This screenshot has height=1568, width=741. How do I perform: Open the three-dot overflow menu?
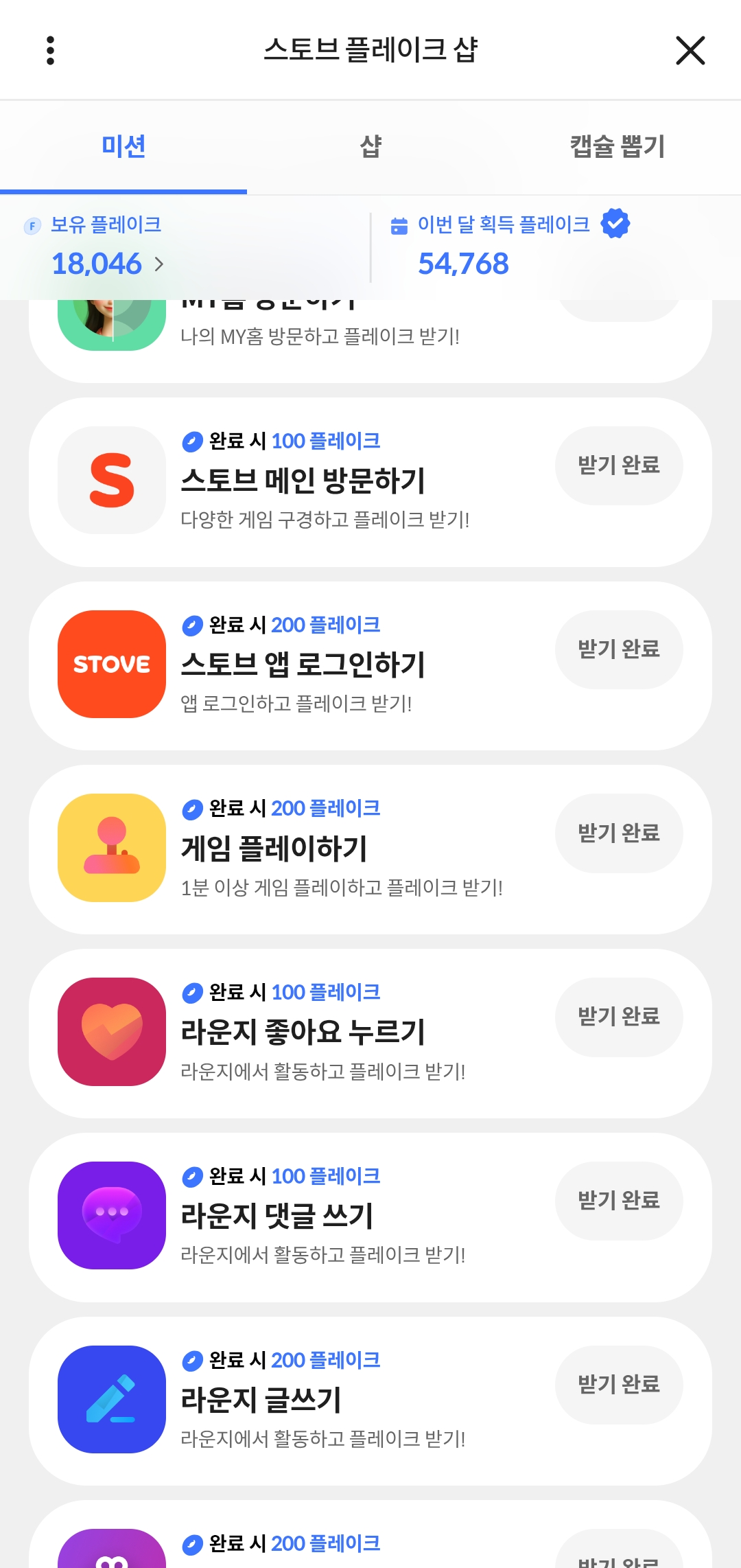(50, 51)
